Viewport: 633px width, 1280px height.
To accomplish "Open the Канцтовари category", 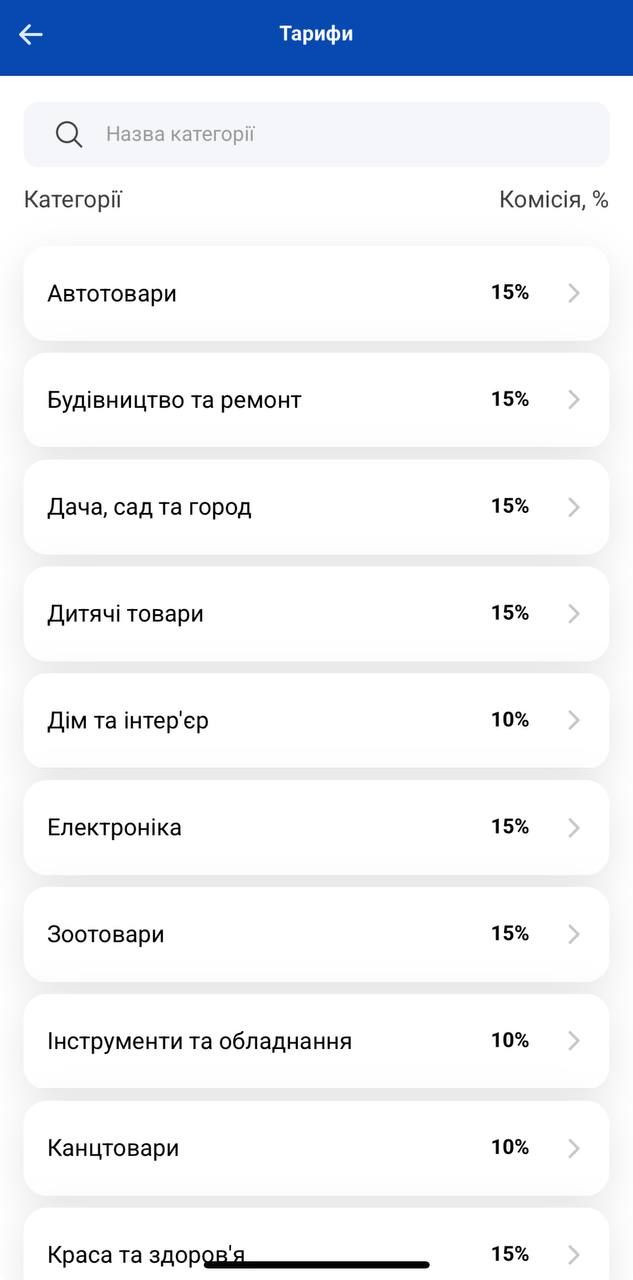I will pos(316,1148).
